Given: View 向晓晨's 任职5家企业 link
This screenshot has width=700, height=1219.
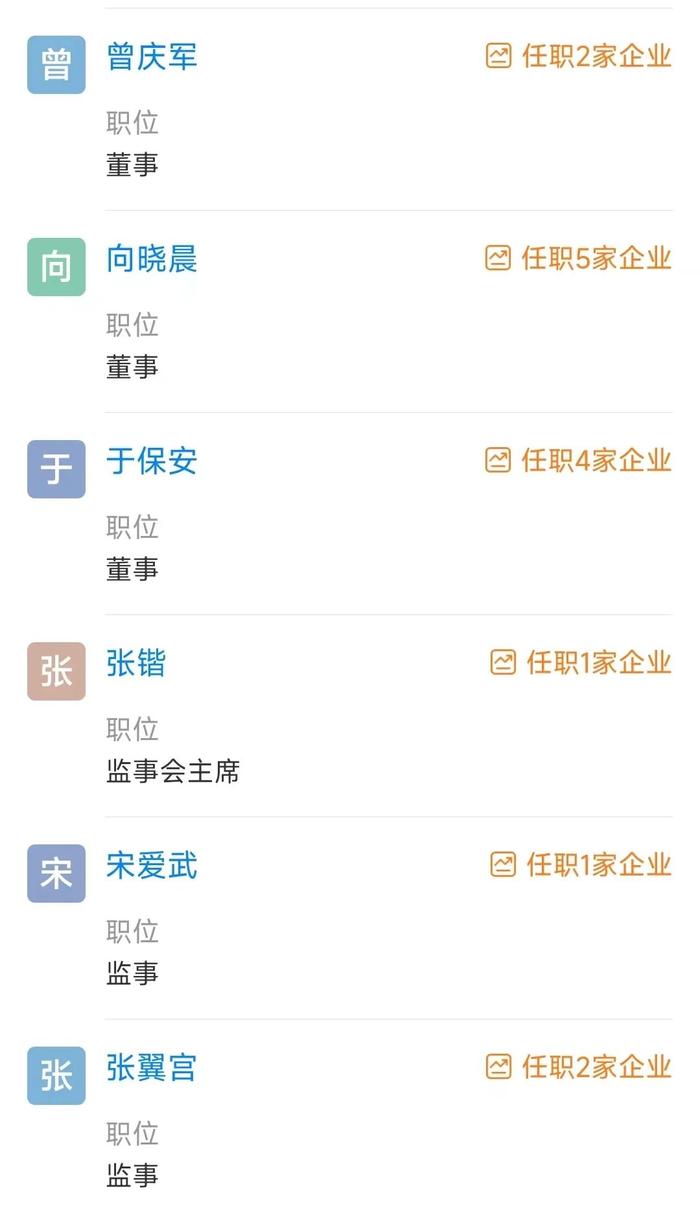Looking at the screenshot, I should (x=578, y=258).
